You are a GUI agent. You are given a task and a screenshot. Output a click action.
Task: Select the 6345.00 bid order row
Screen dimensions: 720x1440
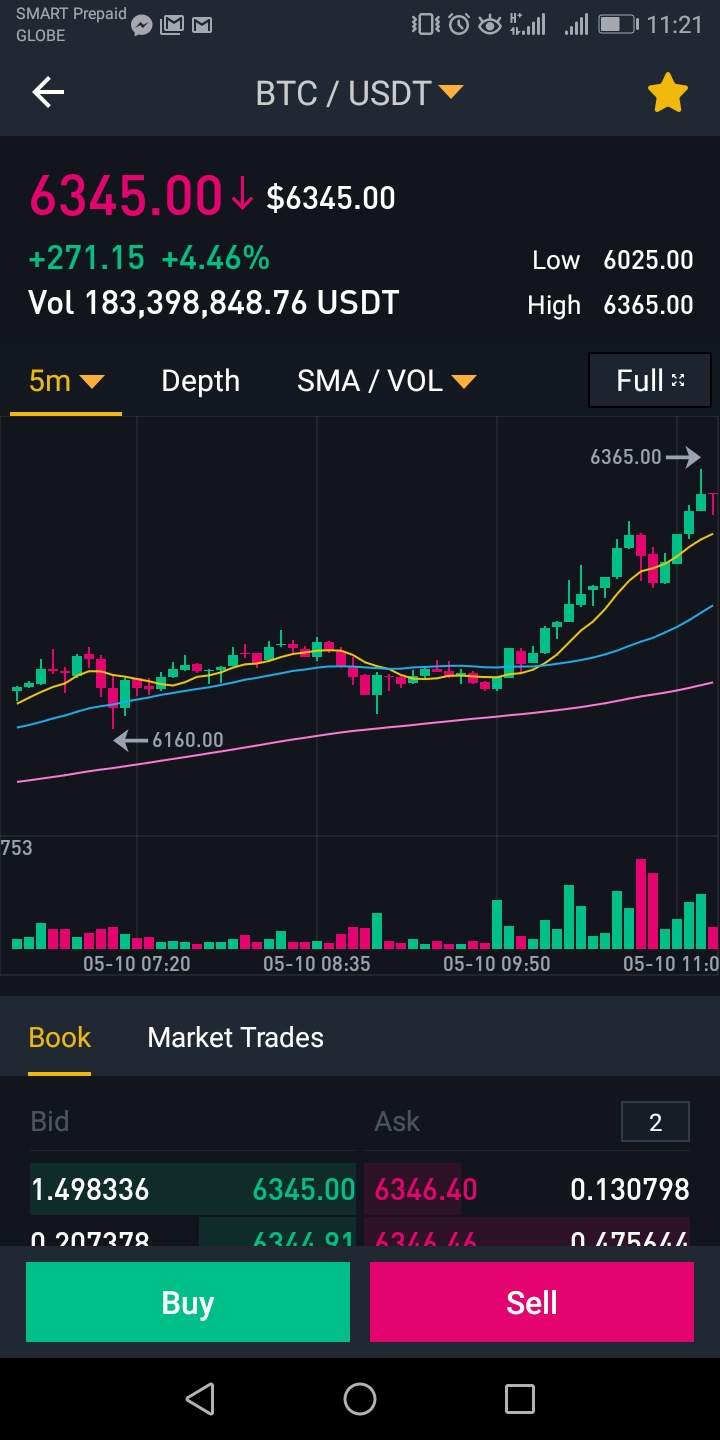[193, 1189]
